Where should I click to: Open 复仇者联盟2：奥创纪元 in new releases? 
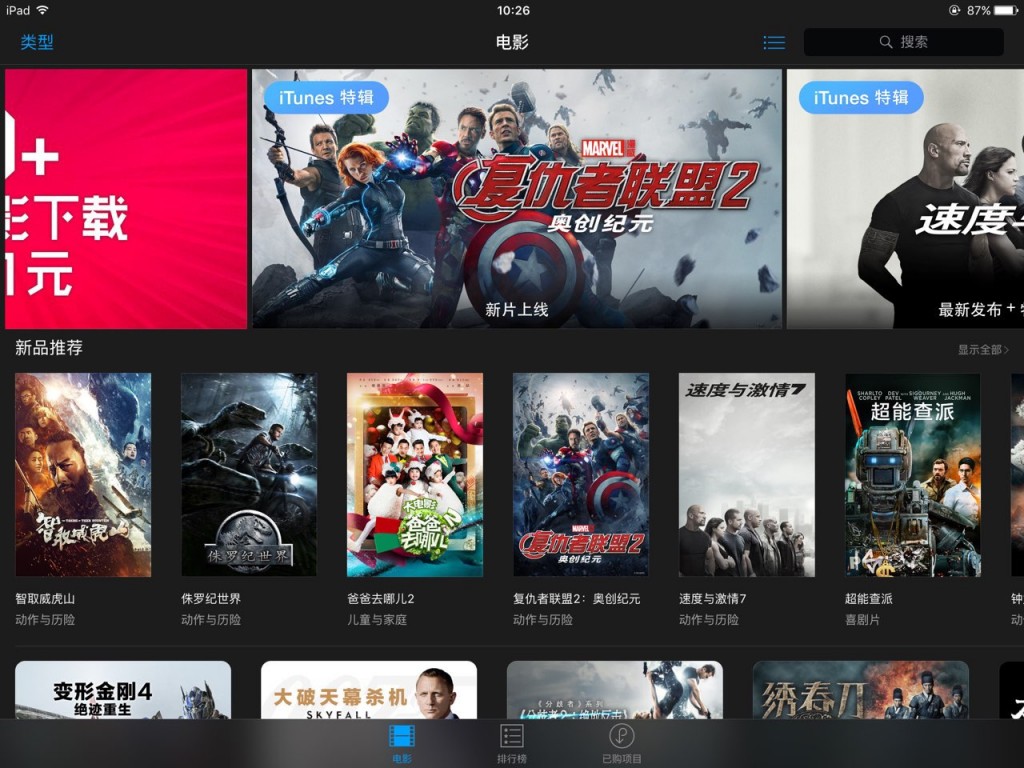point(581,475)
